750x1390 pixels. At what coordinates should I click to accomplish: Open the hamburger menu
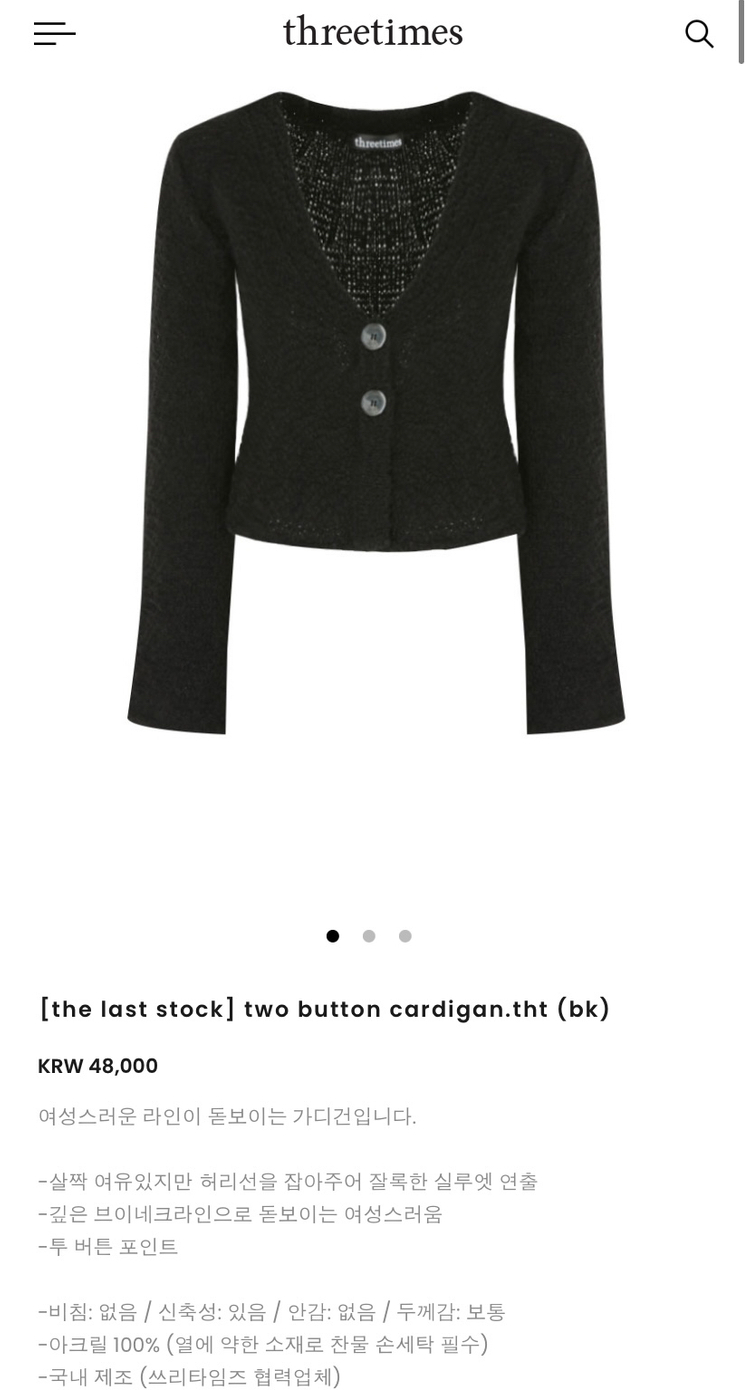tap(54, 33)
